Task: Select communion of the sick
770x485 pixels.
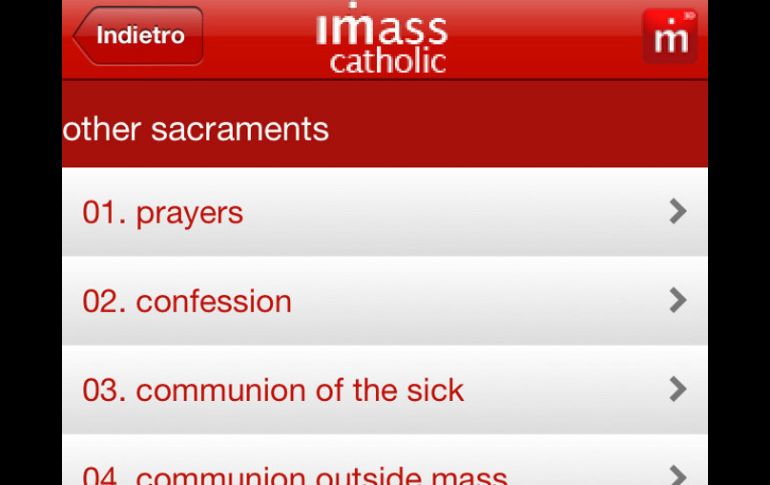Action: point(384,389)
